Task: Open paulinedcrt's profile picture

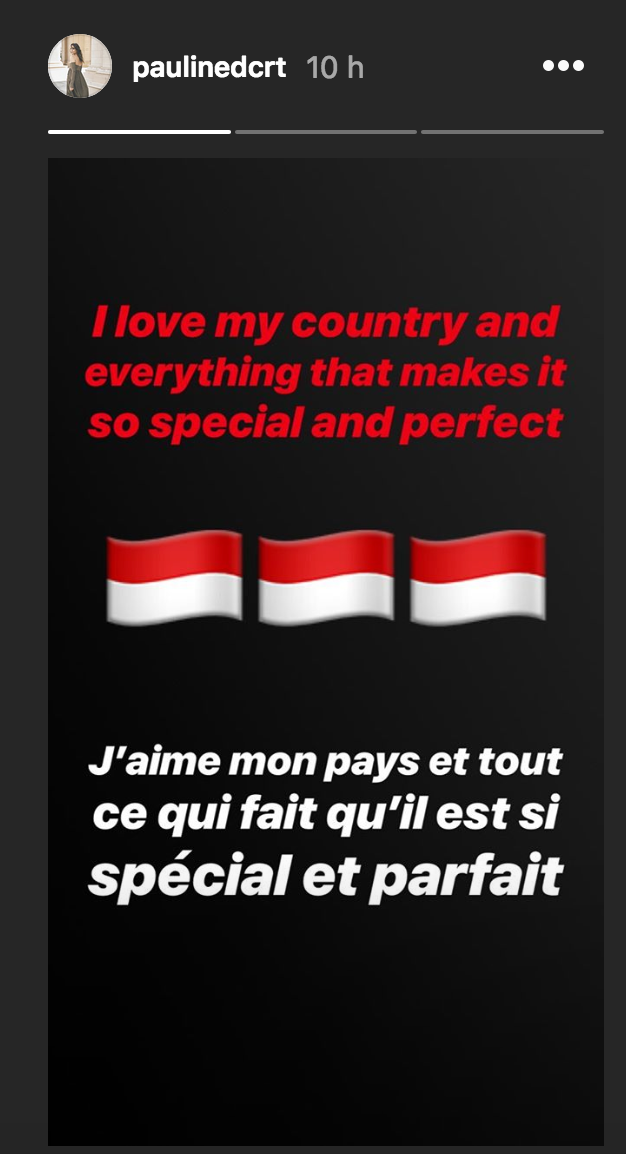Action: (x=80, y=66)
